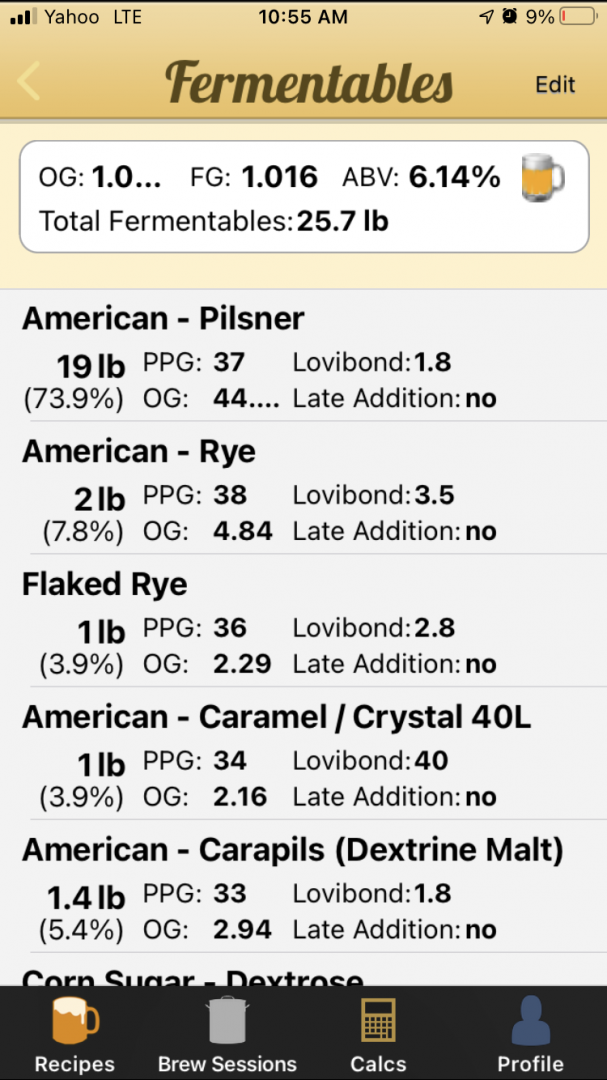Select the Flaked Rye entry
The image size is (607, 1080).
pyautogui.click(x=303, y=621)
